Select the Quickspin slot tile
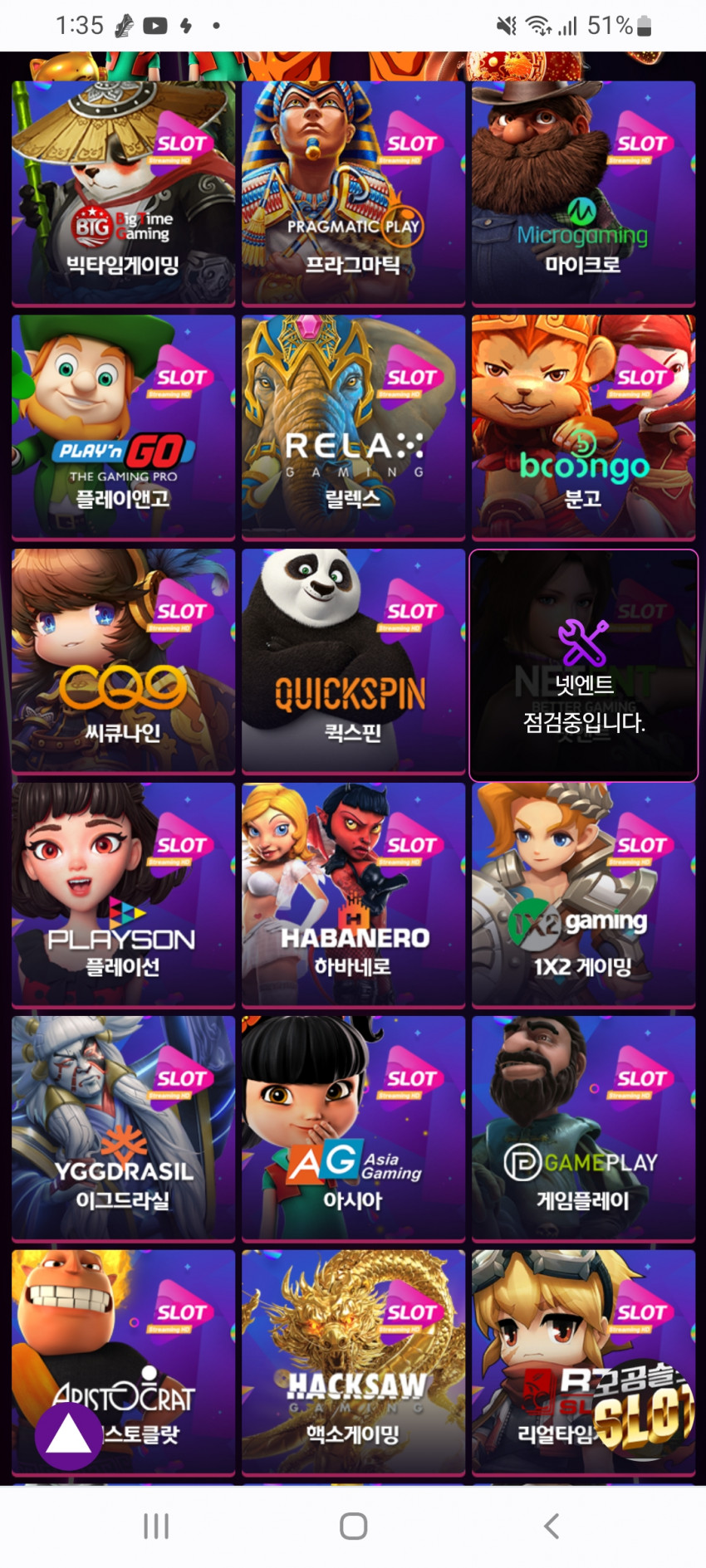 coord(353,661)
